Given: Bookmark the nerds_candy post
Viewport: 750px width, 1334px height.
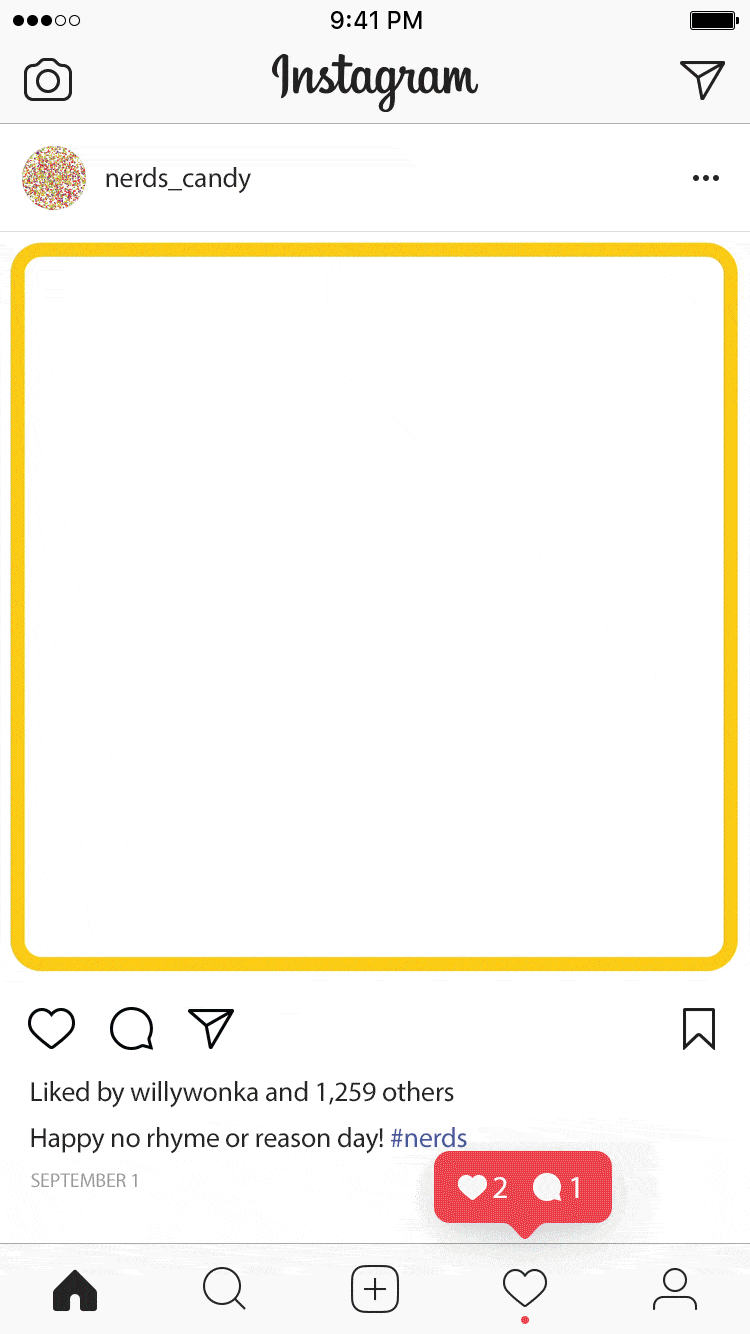Looking at the screenshot, I should 699,1028.
